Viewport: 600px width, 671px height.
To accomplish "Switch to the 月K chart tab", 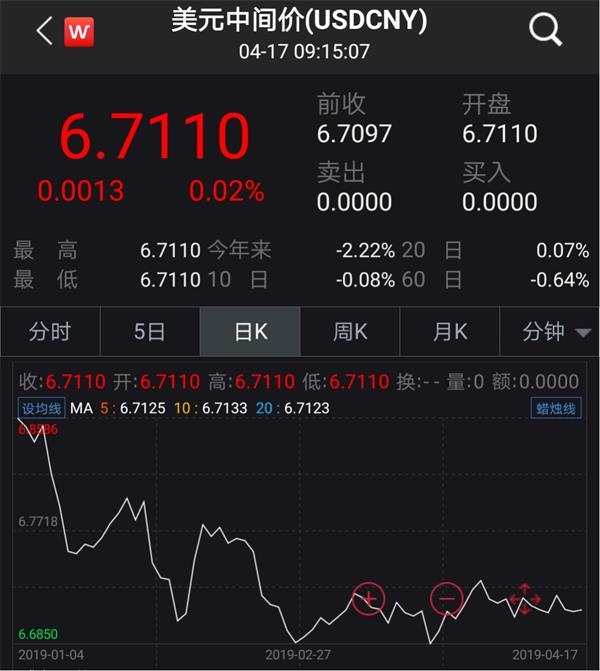I will pyautogui.click(x=449, y=332).
